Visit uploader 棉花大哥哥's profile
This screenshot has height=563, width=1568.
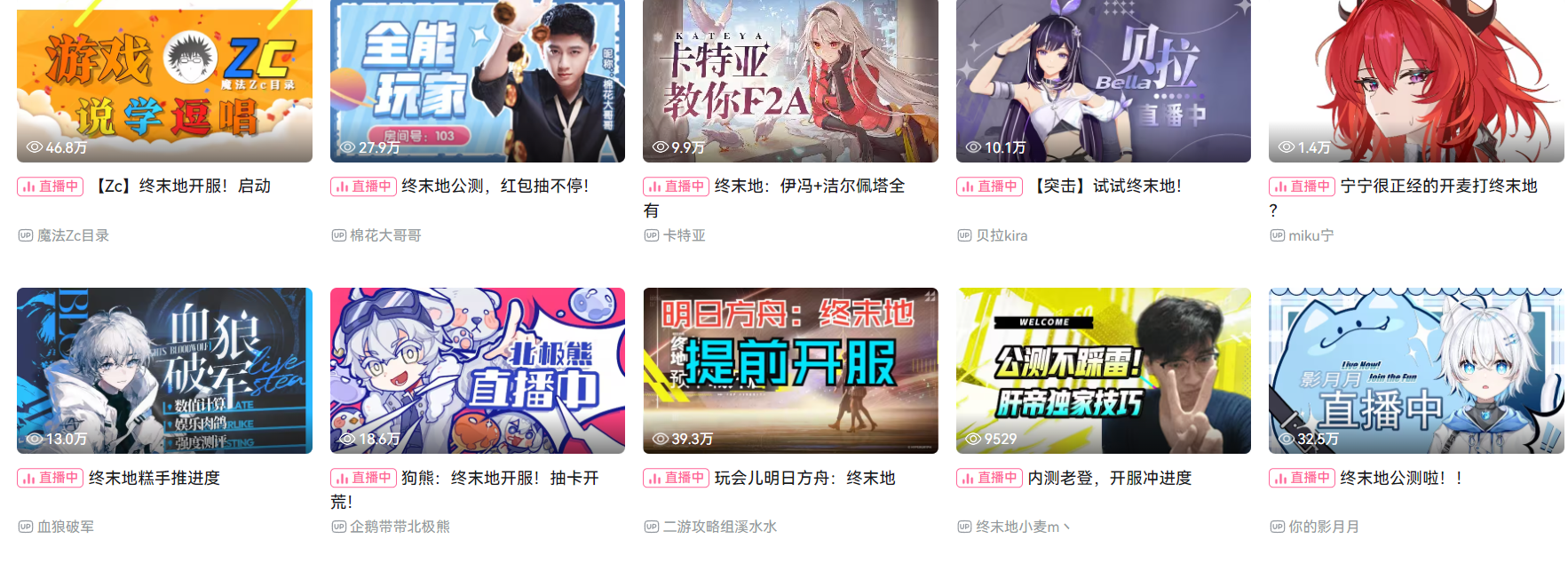(x=385, y=235)
